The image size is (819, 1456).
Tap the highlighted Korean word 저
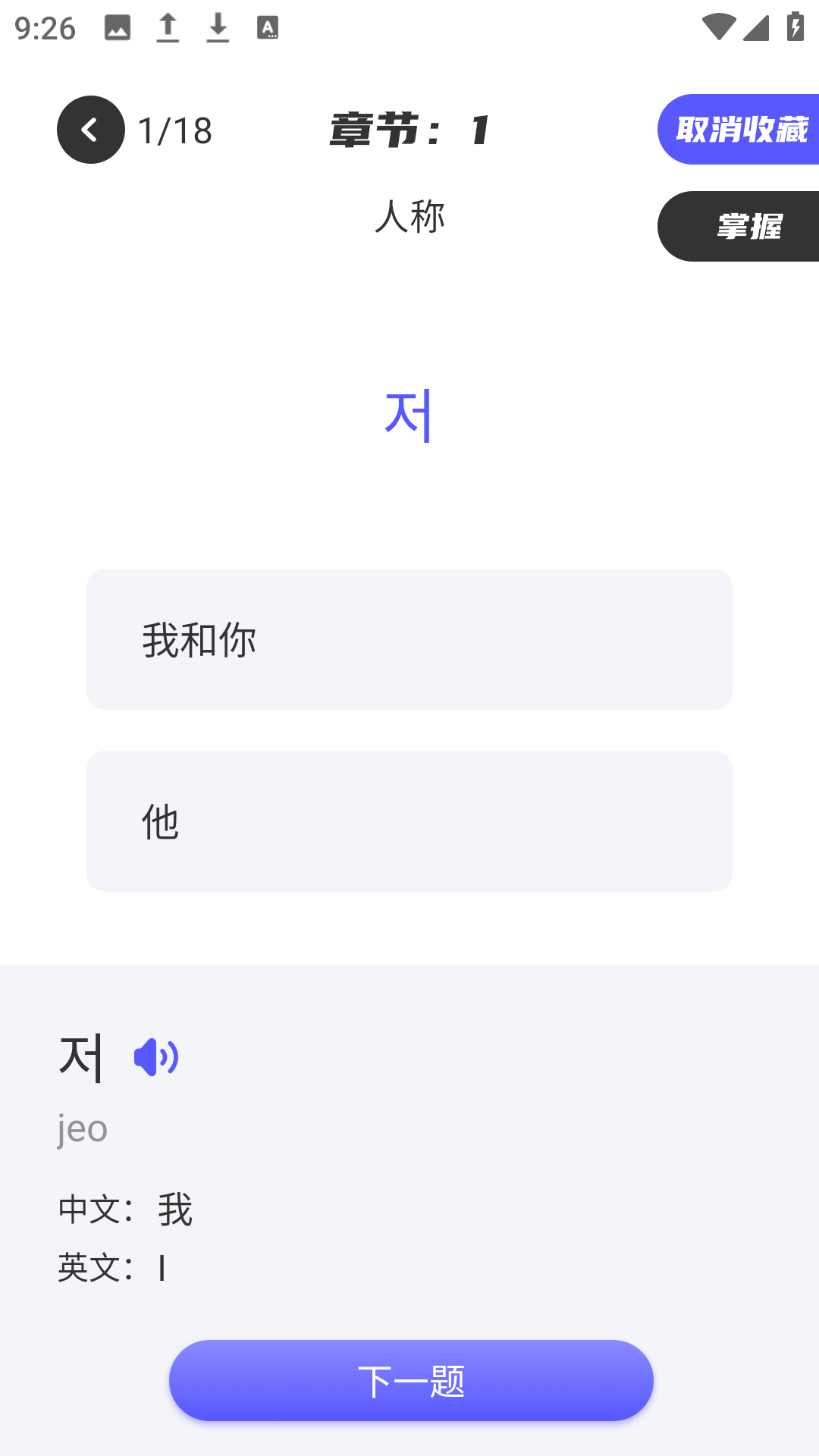click(x=409, y=416)
